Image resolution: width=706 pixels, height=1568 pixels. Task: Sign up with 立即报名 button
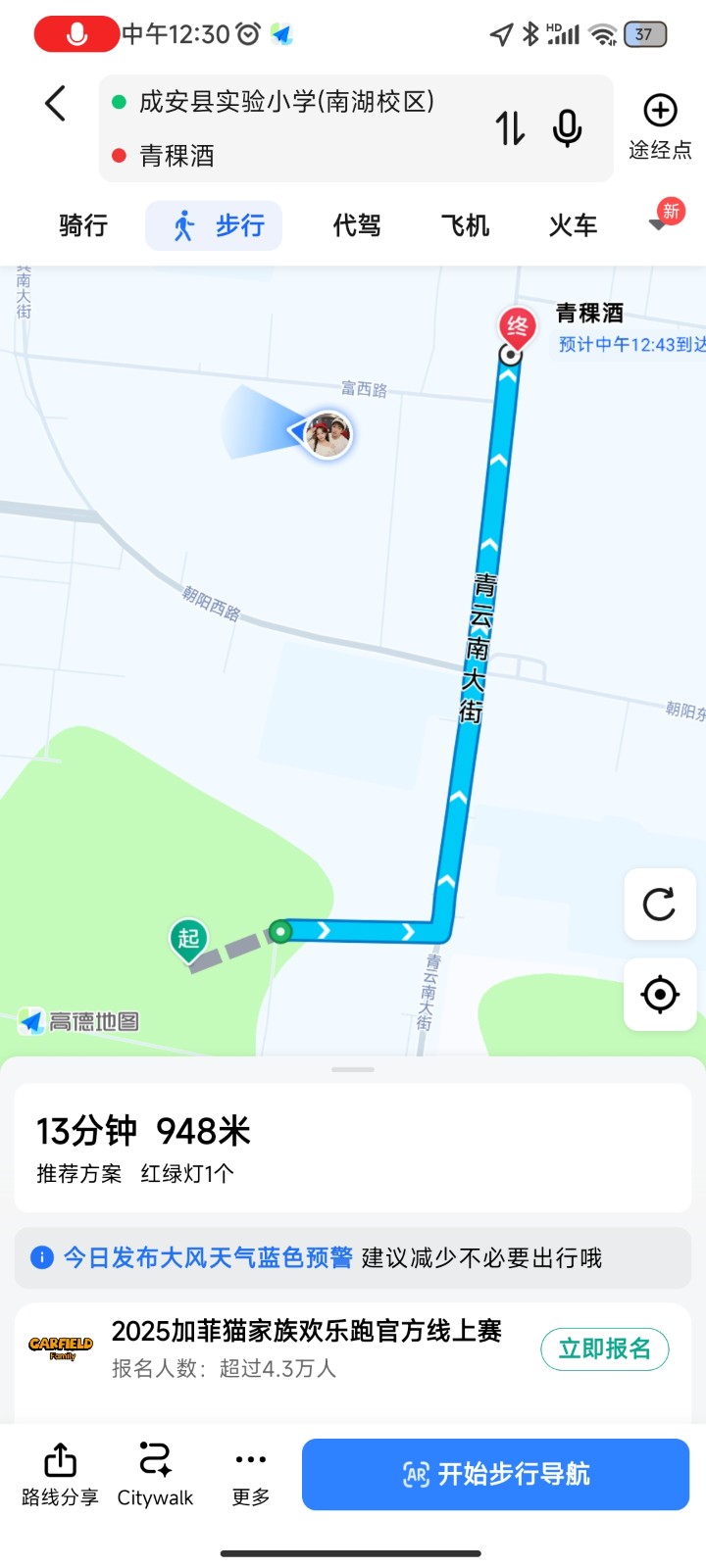(x=604, y=1349)
